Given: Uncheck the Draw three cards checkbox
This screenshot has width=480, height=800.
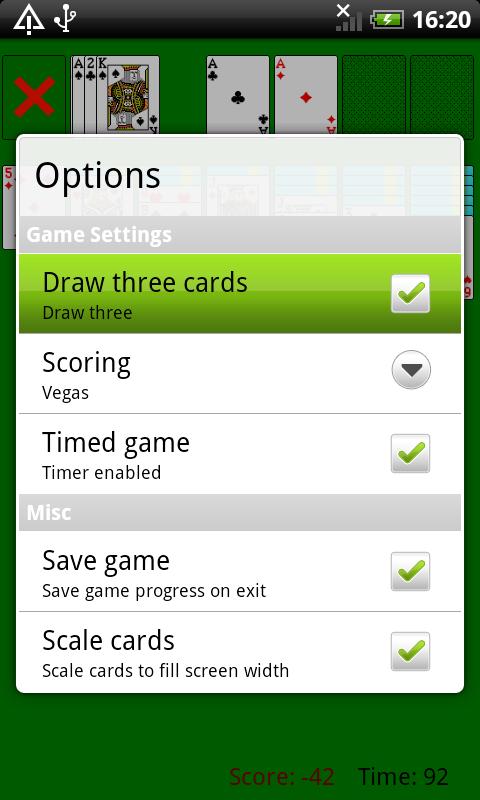Looking at the screenshot, I should 410,293.
